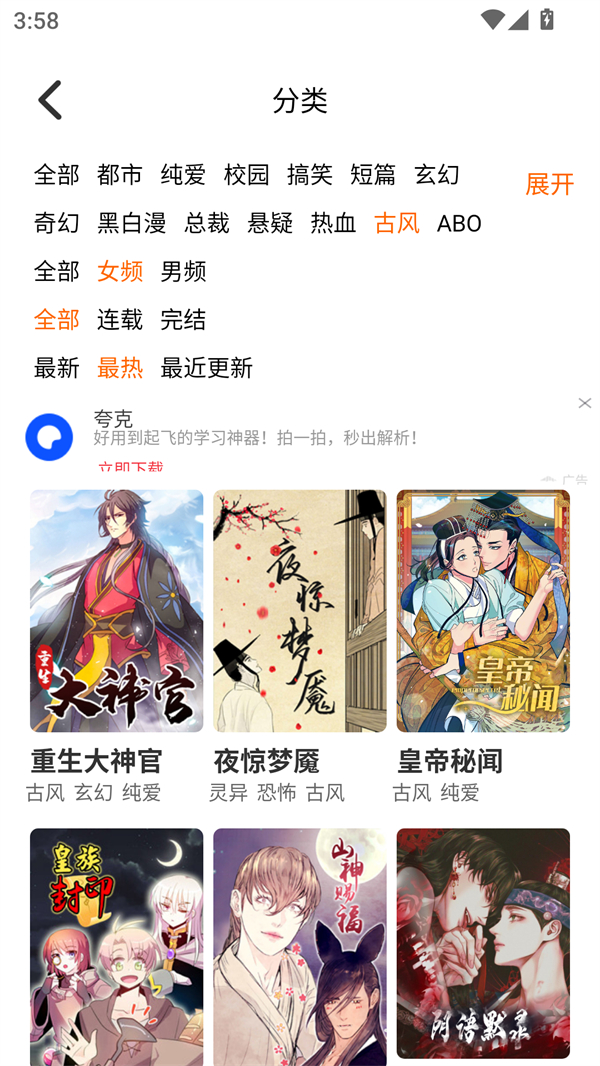Filter comics by 纯爱 genre
This screenshot has width=600, height=1066.
(x=183, y=175)
